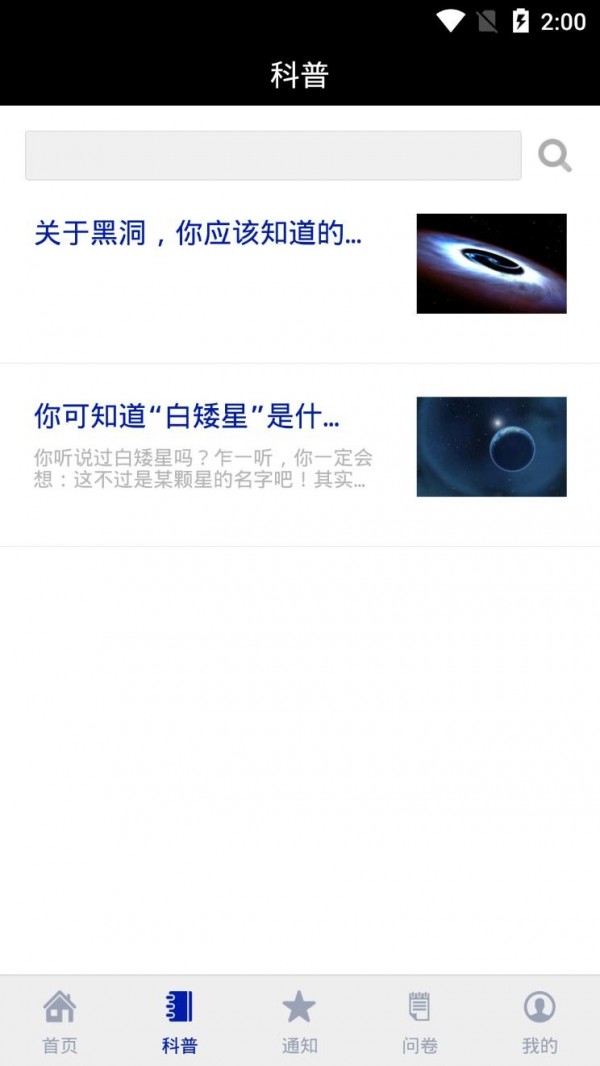Screen dimensions: 600x1066
Task: Select the 科普 tab
Action: [179, 1021]
